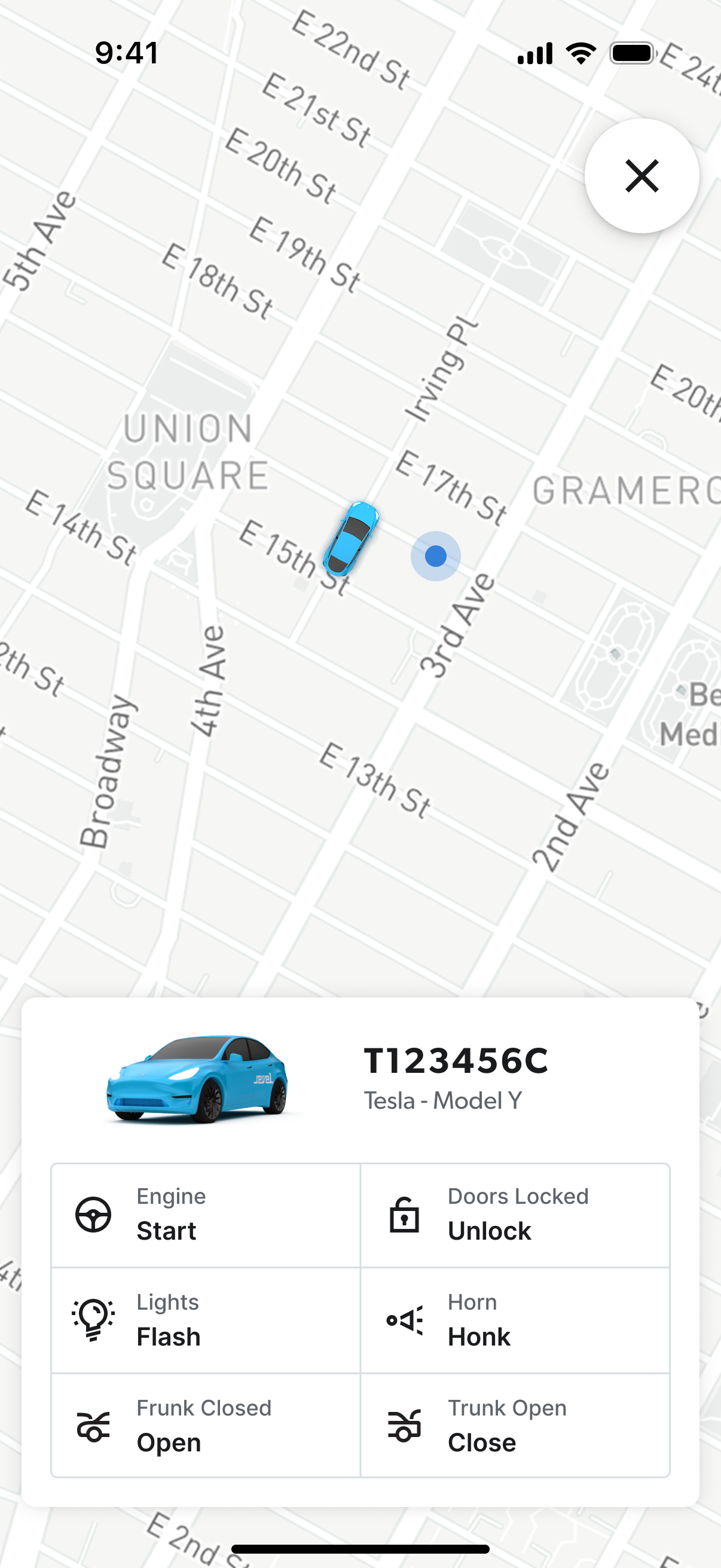Honk the car horn

coord(515,1320)
